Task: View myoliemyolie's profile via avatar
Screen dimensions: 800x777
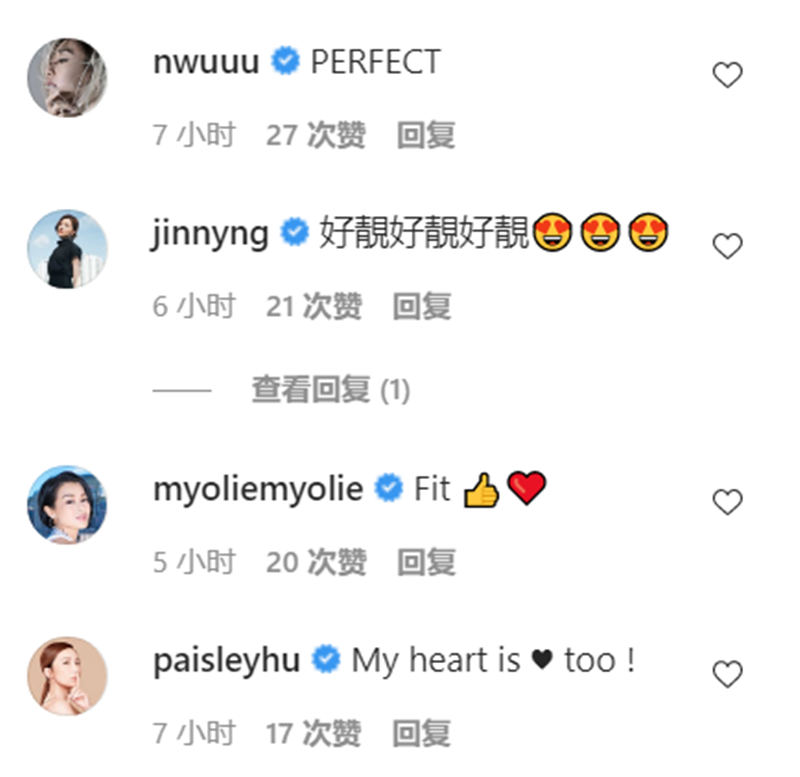Action: 66,504
